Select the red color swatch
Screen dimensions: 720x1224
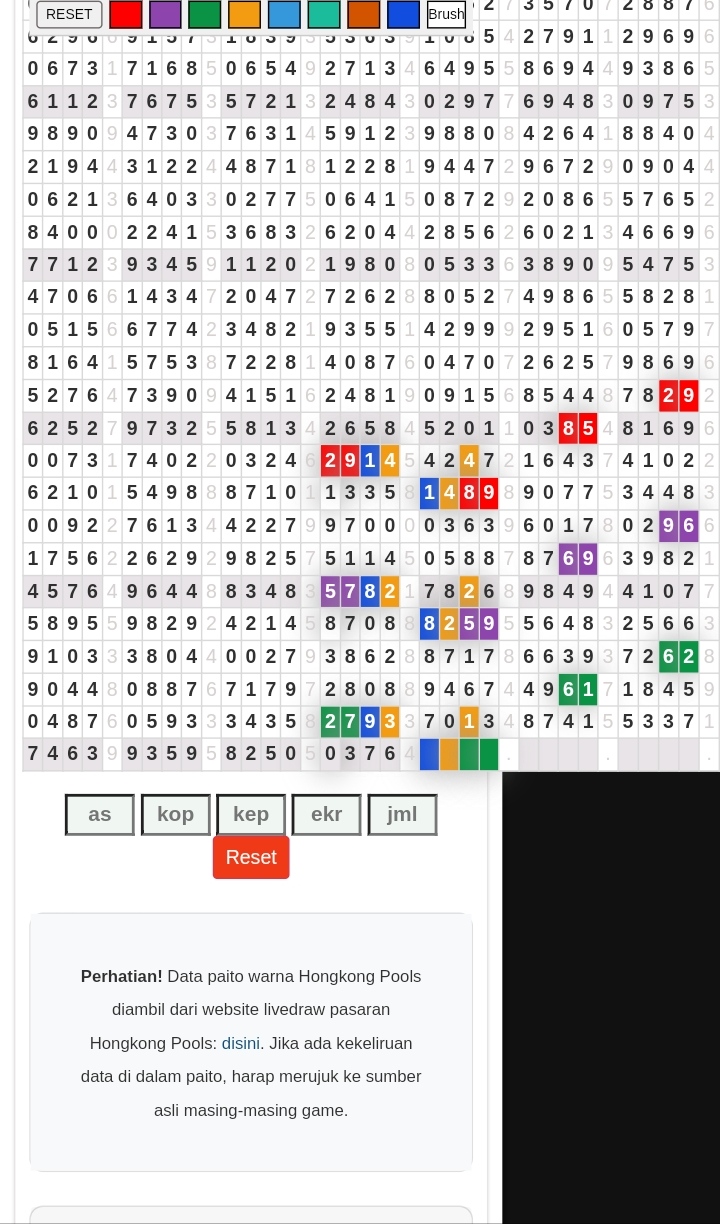125,14
